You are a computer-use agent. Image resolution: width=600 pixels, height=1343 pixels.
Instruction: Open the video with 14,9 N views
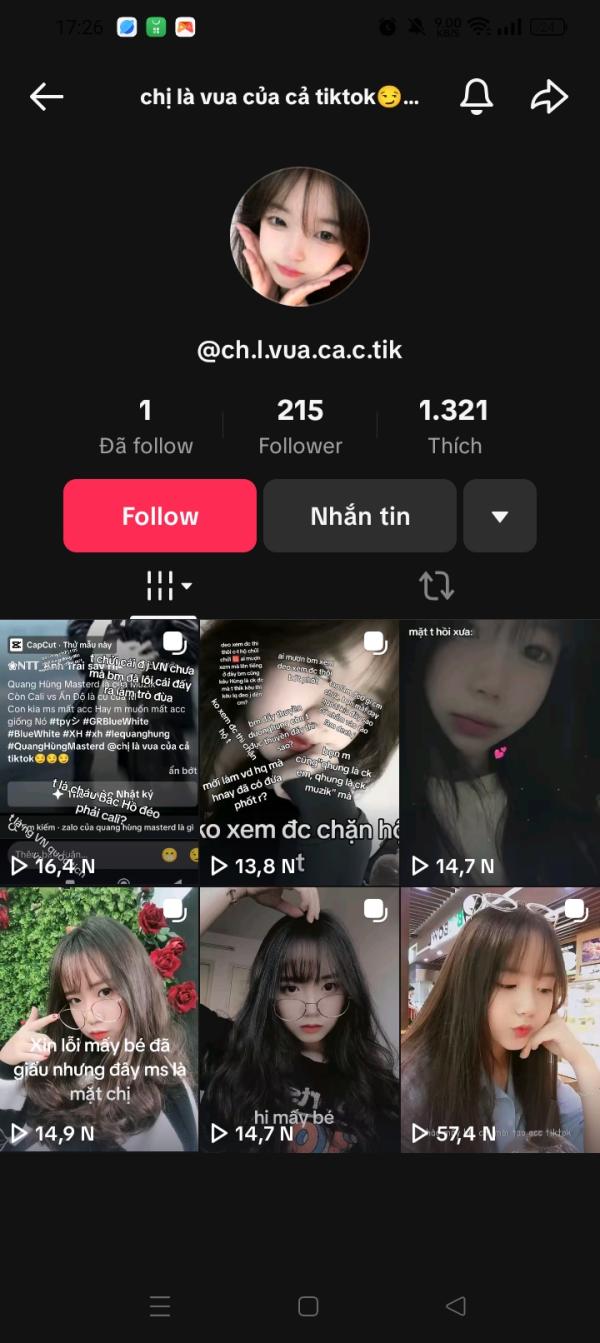click(99, 1019)
